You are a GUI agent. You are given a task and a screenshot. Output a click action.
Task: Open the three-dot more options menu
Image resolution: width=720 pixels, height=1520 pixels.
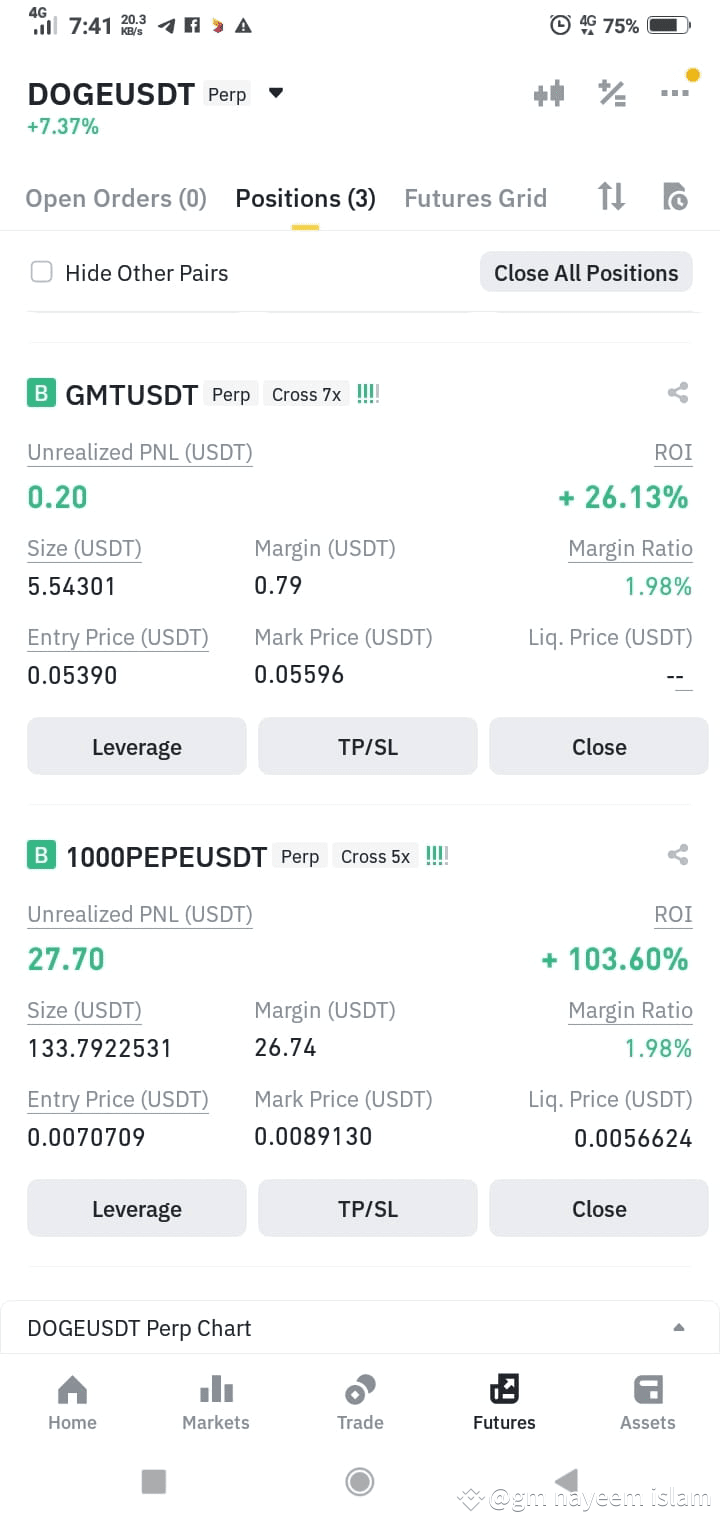(x=676, y=93)
